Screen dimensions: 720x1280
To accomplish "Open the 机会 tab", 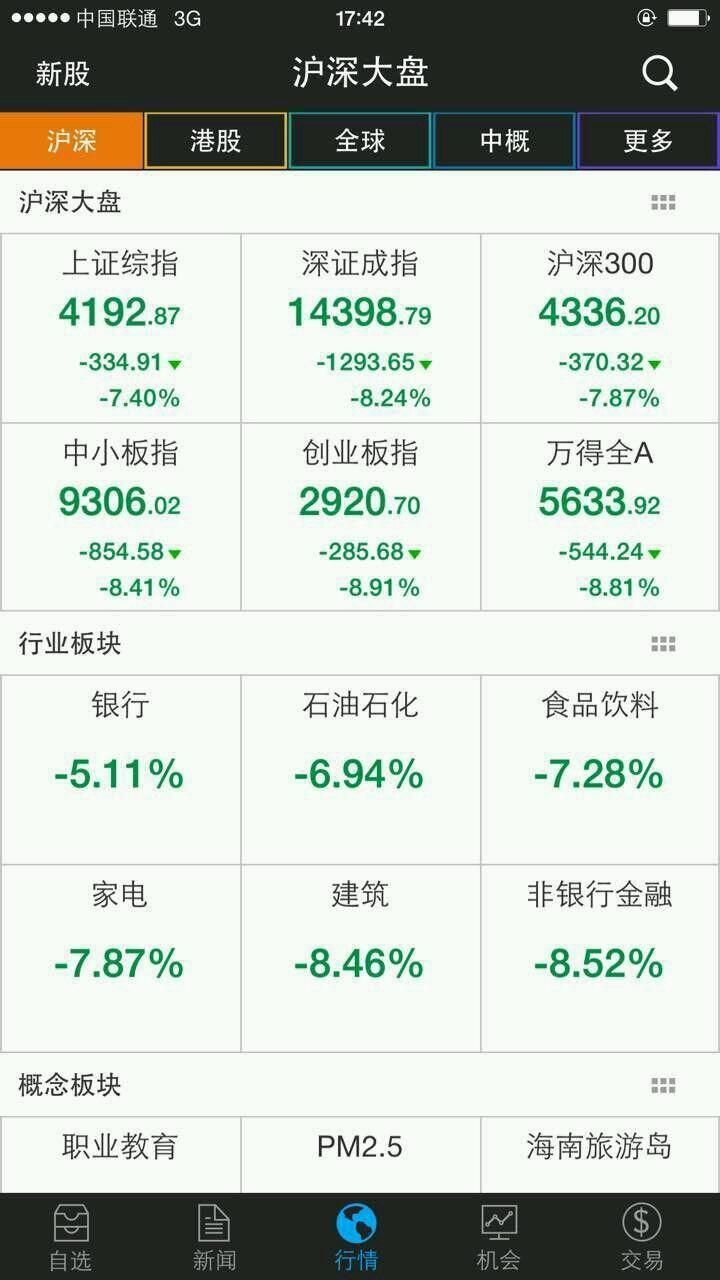I will 498,1237.
